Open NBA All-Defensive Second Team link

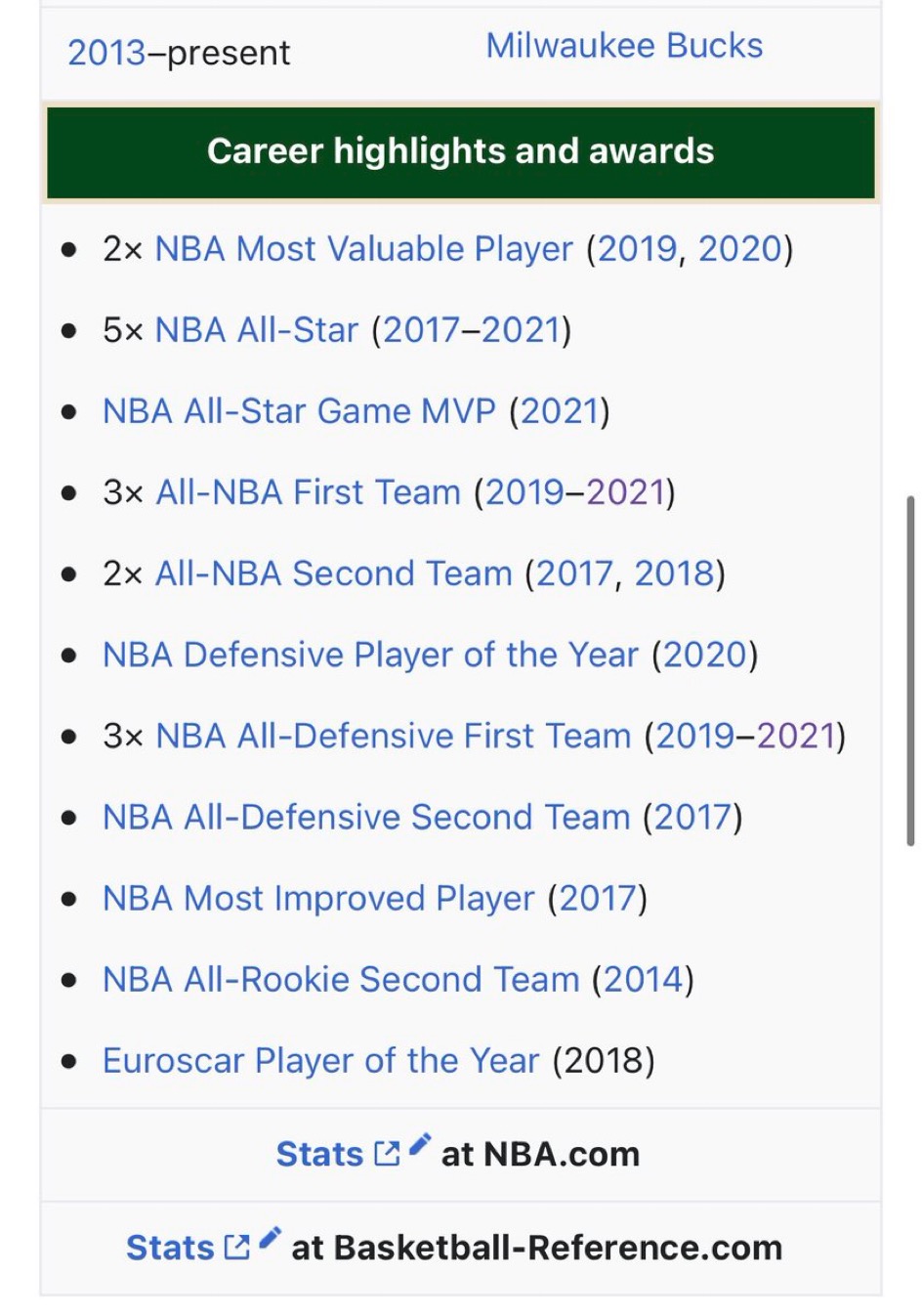366,817
